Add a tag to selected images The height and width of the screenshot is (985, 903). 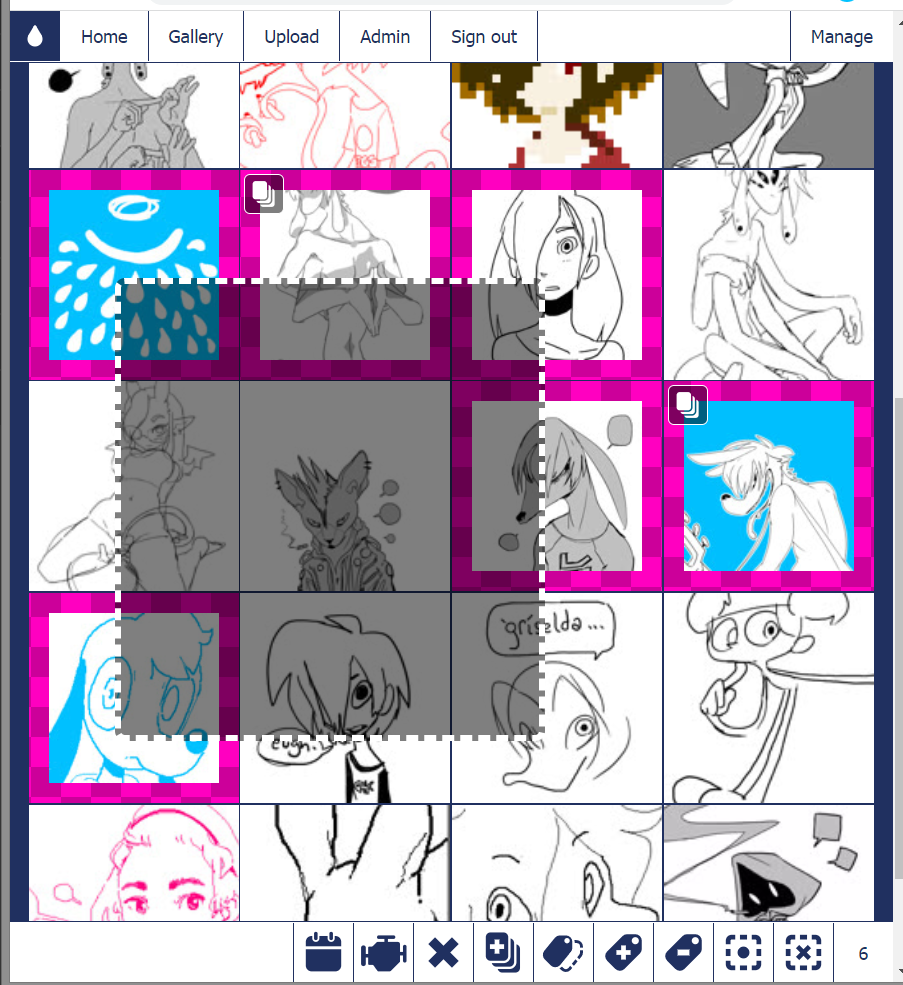pos(623,953)
